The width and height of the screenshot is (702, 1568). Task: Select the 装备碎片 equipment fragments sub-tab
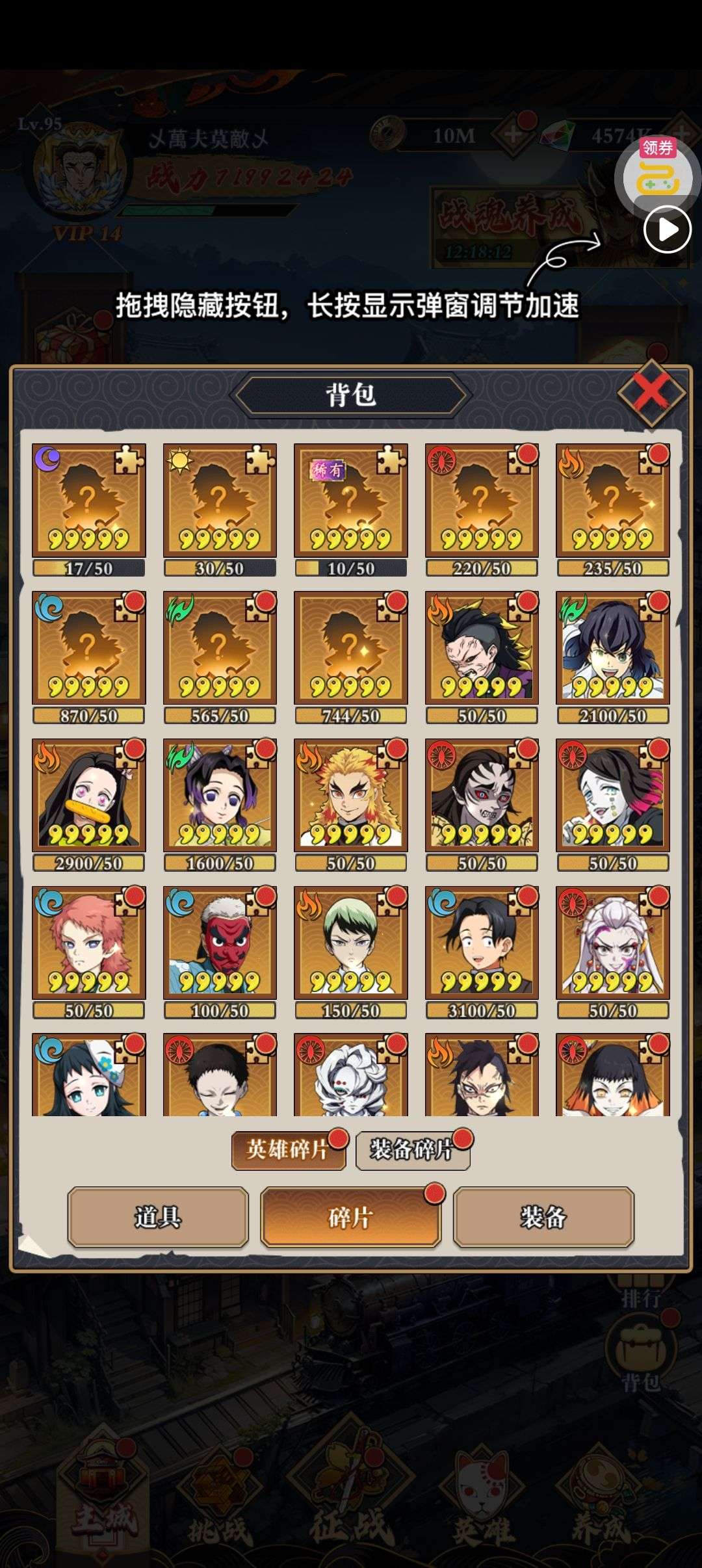coord(412,1150)
